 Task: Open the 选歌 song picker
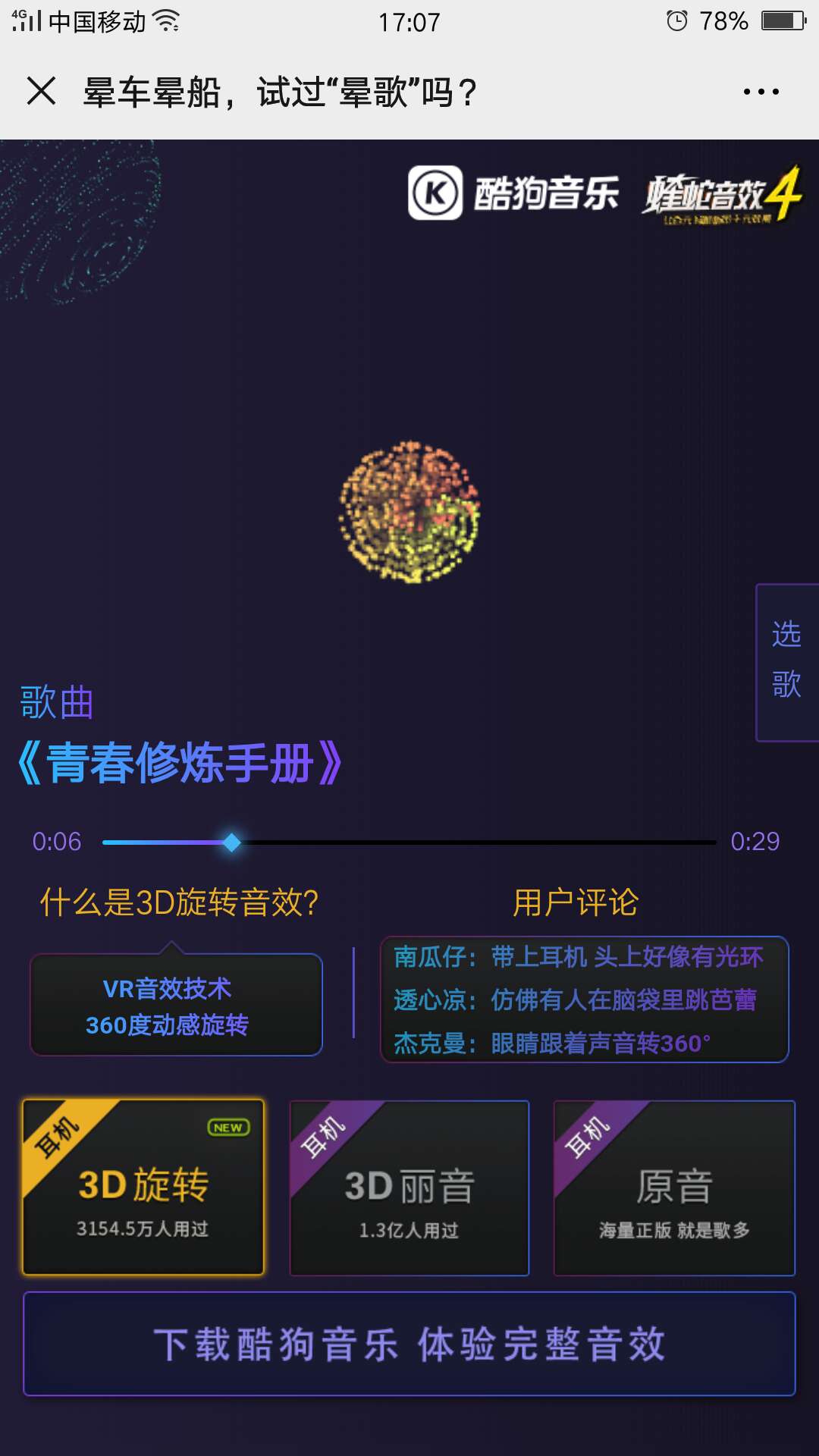tap(787, 661)
